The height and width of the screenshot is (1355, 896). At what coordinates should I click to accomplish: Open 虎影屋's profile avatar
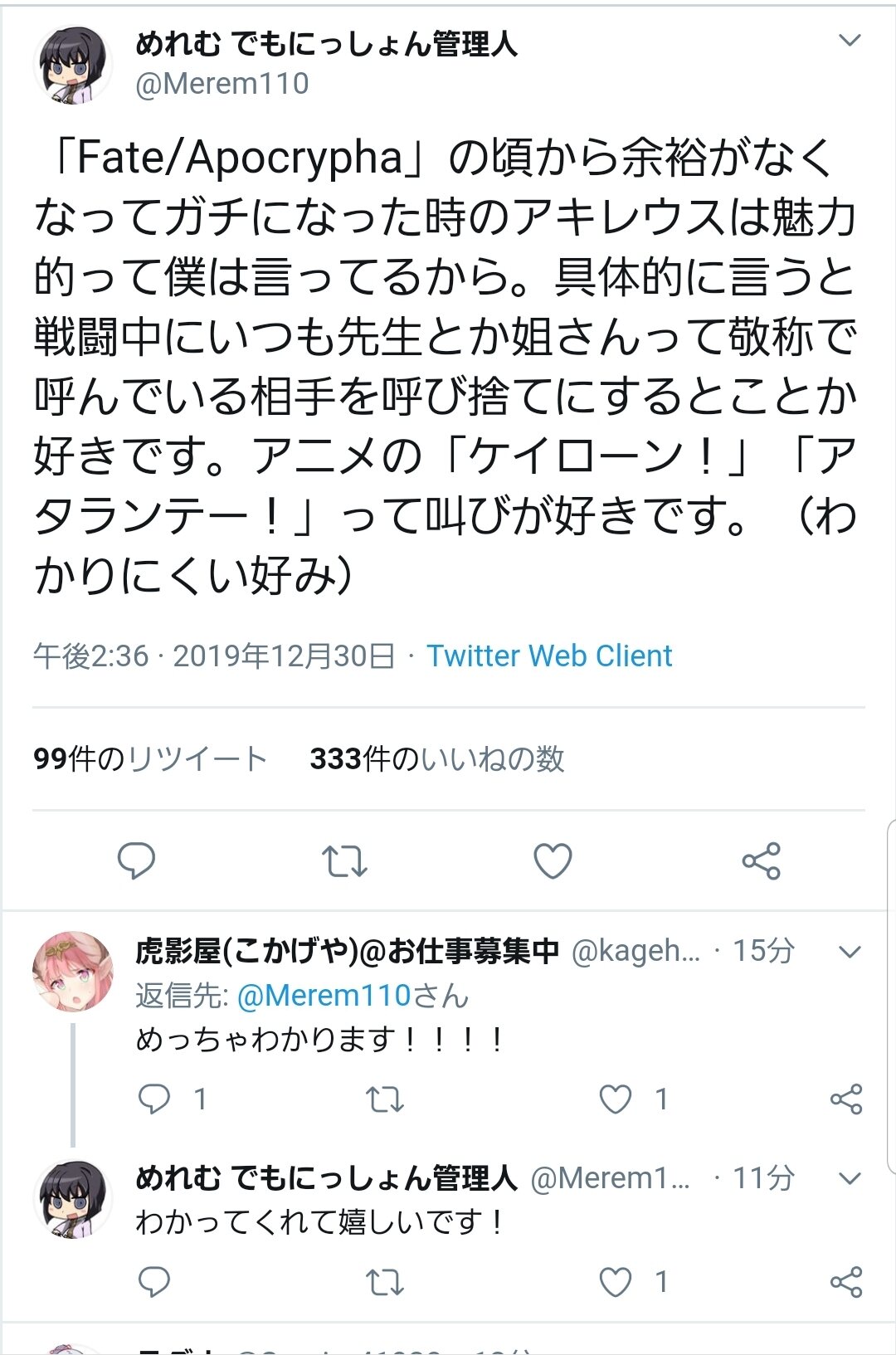click(x=73, y=971)
